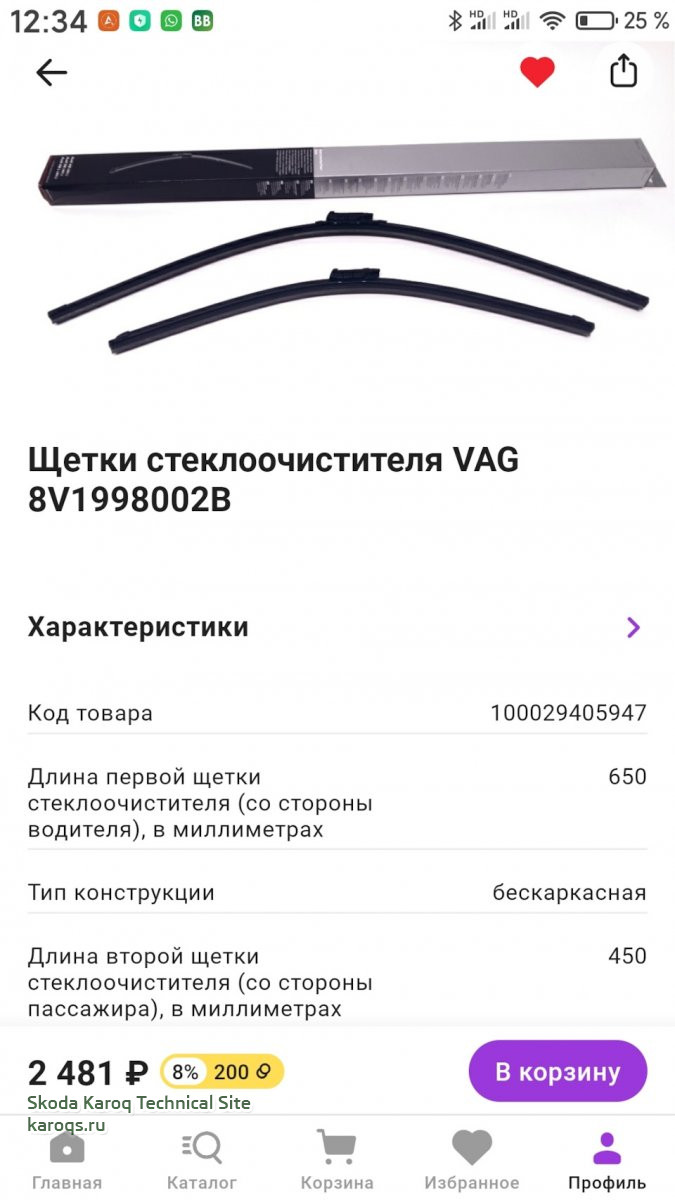Go back to the previous screen
The width and height of the screenshot is (675, 1200).
pyautogui.click(x=51, y=72)
